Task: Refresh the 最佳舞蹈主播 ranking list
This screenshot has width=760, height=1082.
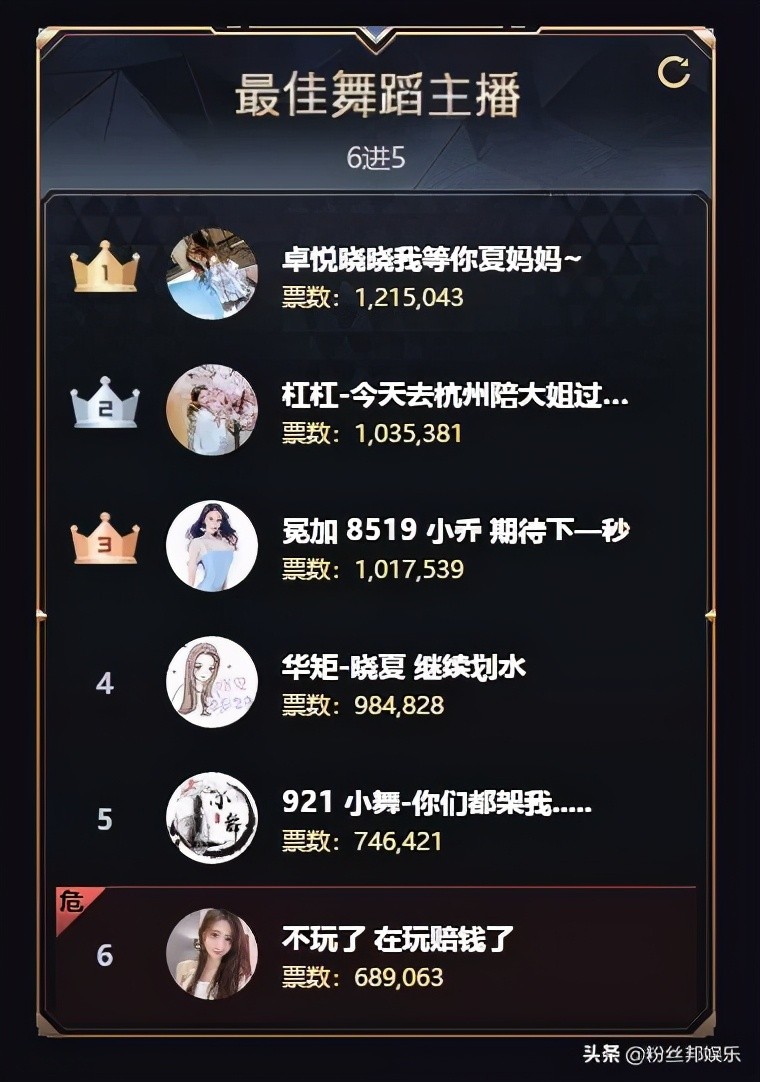Action: (674, 72)
